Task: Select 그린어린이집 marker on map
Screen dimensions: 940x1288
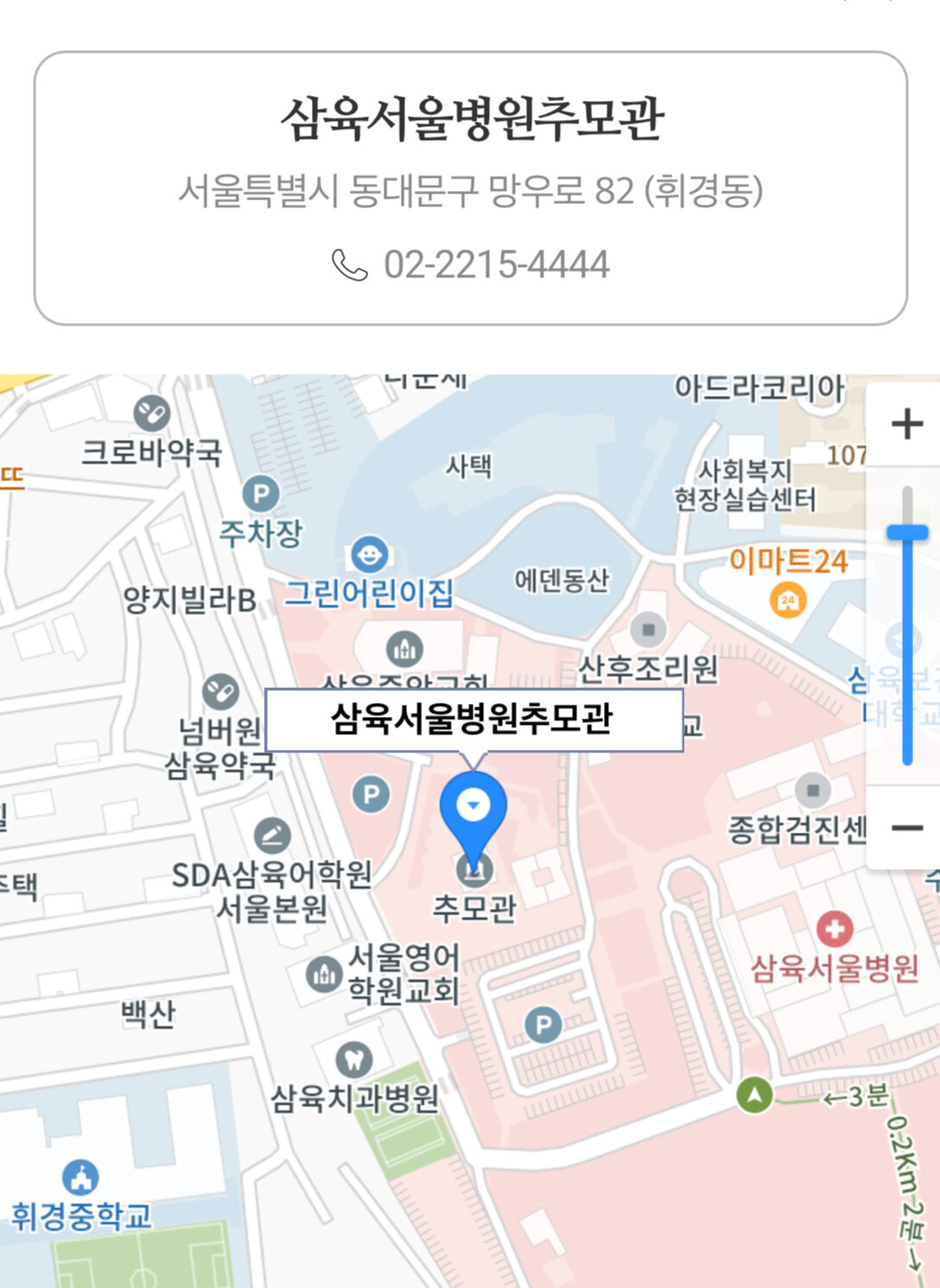Action: (369, 555)
